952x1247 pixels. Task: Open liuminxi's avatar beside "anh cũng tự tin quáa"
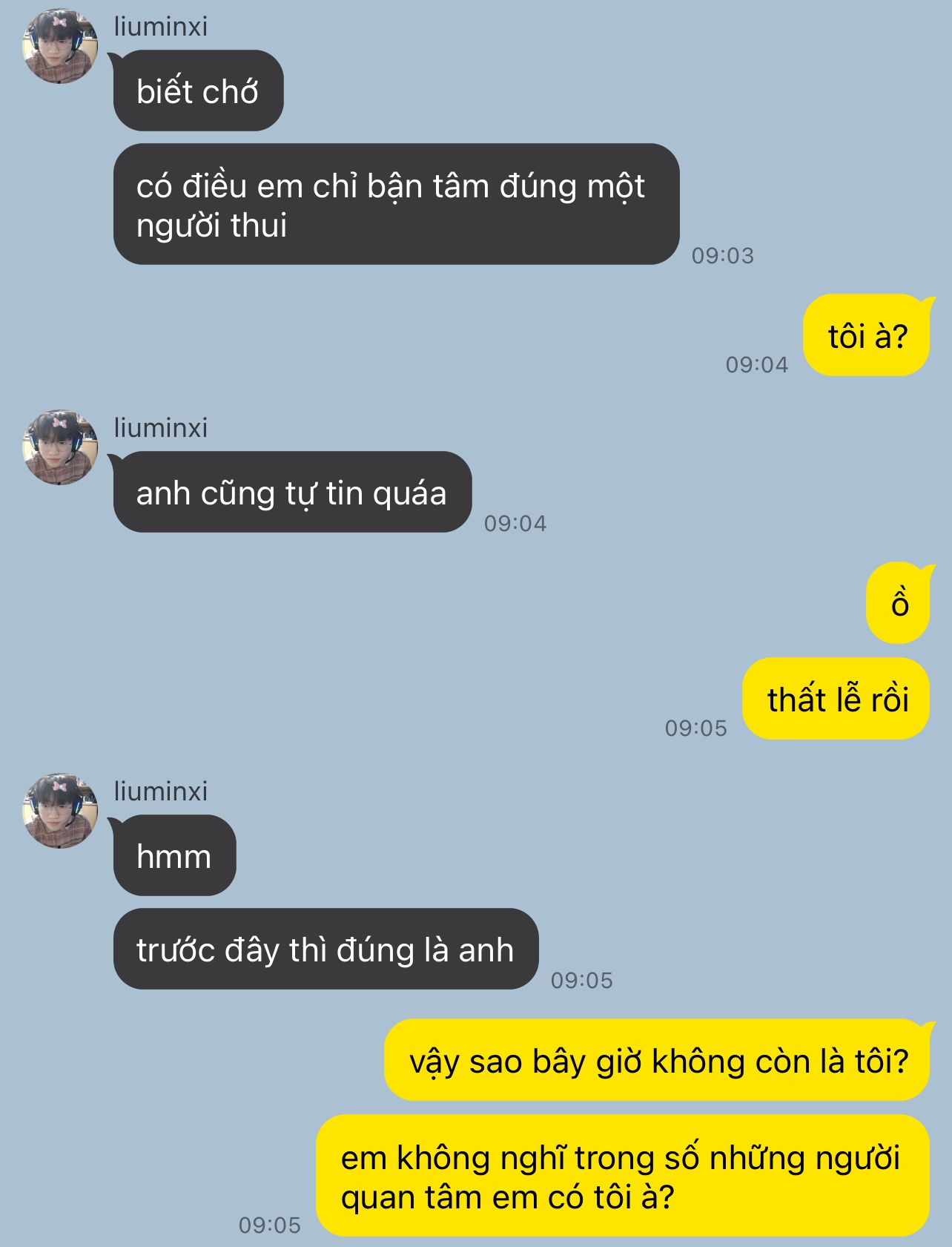coord(60,447)
